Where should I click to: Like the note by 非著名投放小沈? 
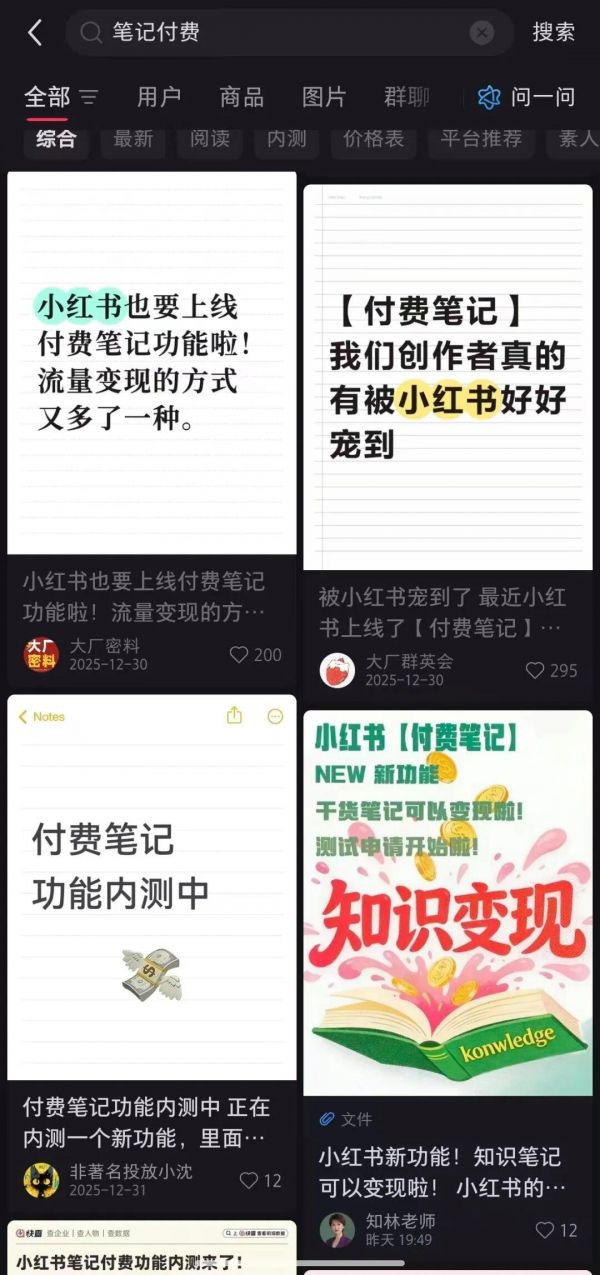click(x=249, y=1181)
